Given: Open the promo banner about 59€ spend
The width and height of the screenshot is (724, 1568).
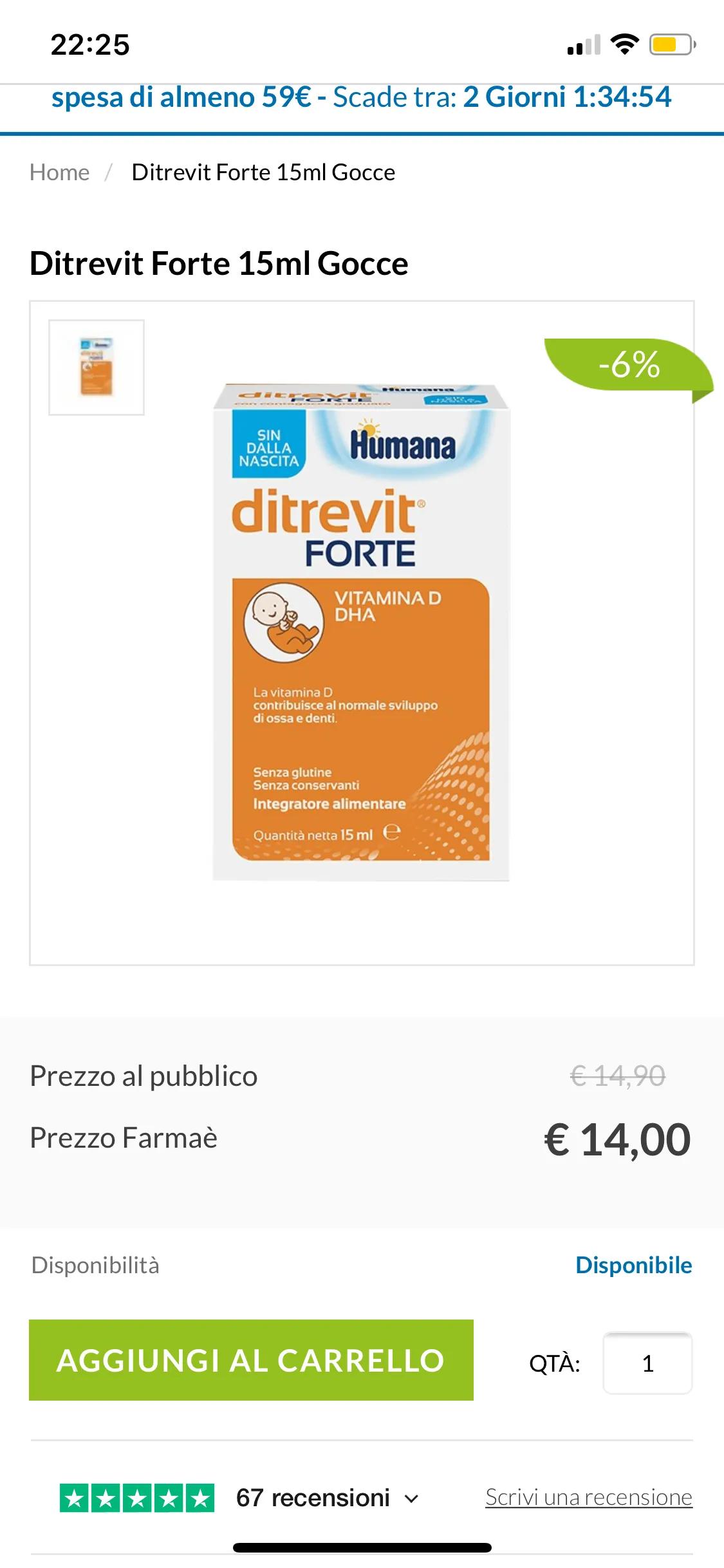Looking at the screenshot, I should (361, 98).
